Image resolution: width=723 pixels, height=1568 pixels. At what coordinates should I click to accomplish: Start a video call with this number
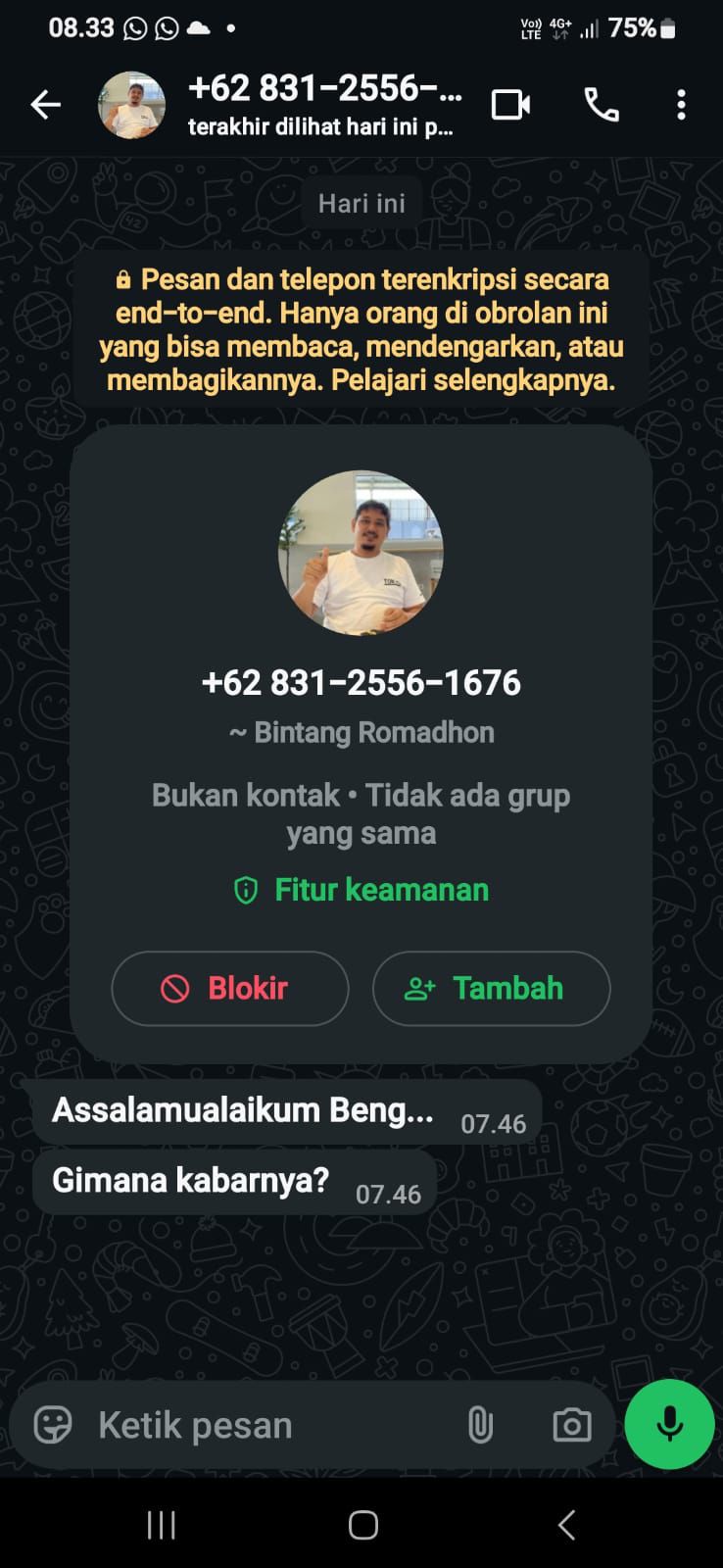(x=510, y=105)
